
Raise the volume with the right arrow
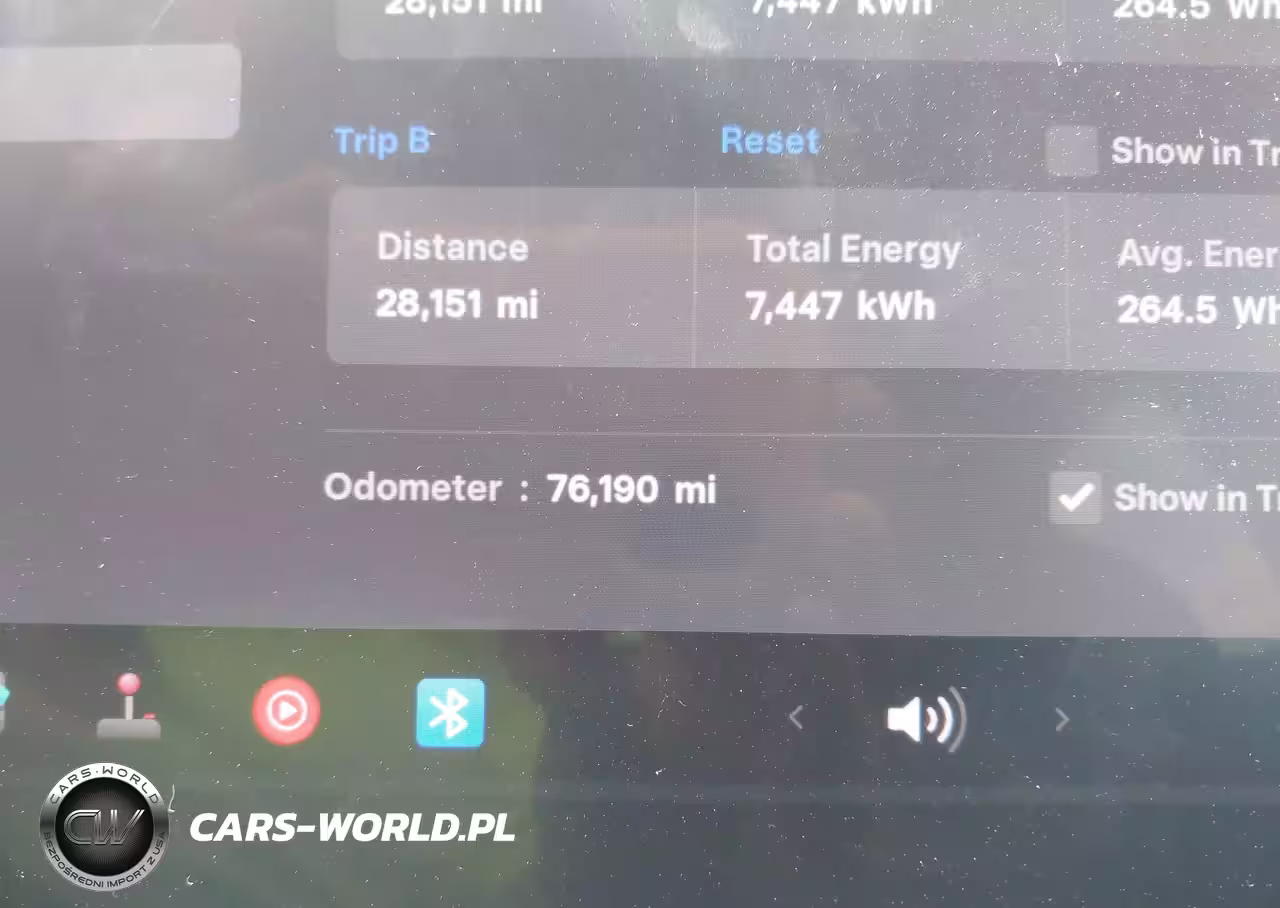tap(1062, 719)
